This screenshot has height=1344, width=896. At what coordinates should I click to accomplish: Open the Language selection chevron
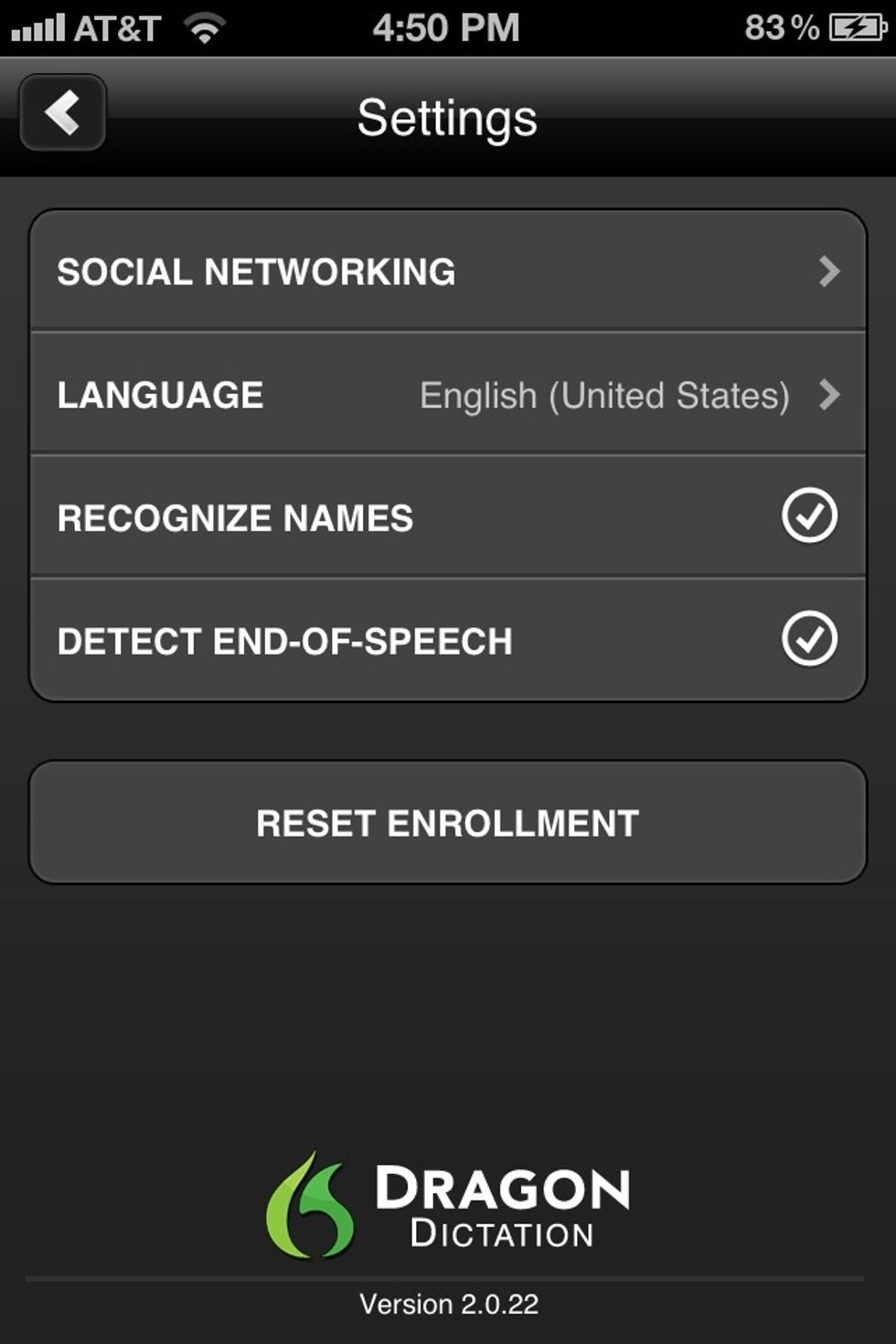[830, 395]
